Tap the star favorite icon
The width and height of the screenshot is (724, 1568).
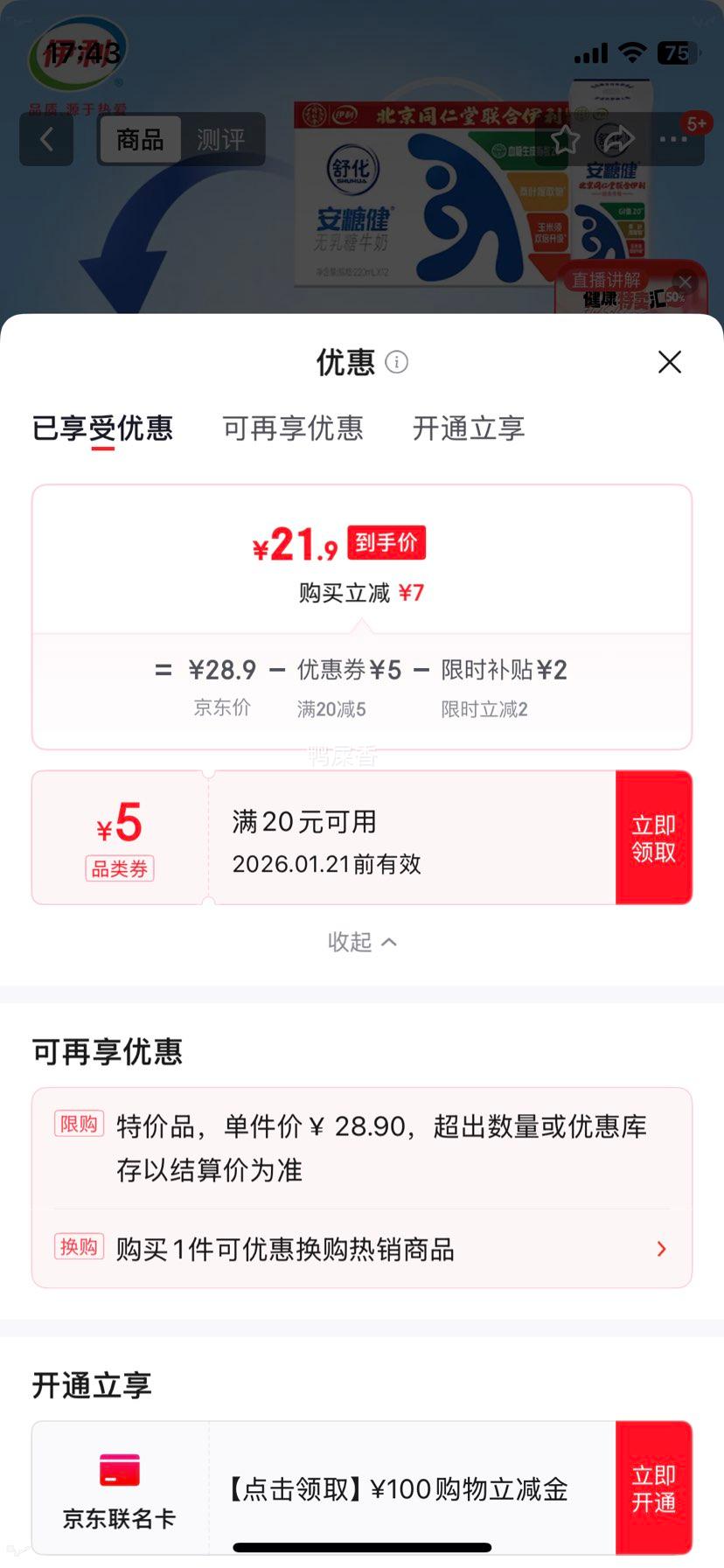tap(566, 138)
